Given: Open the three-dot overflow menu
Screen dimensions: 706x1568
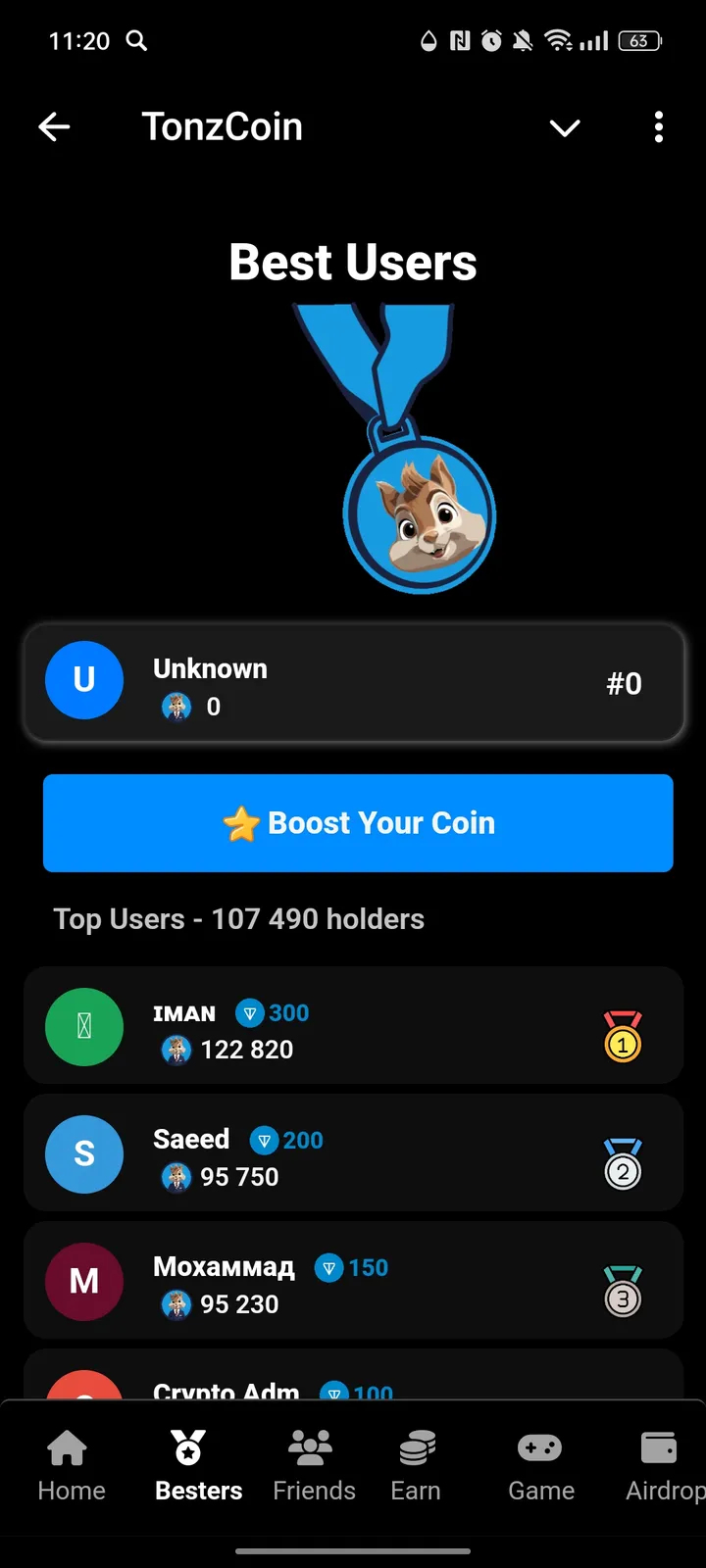Looking at the screenshot, I should (x=658, y=127).
